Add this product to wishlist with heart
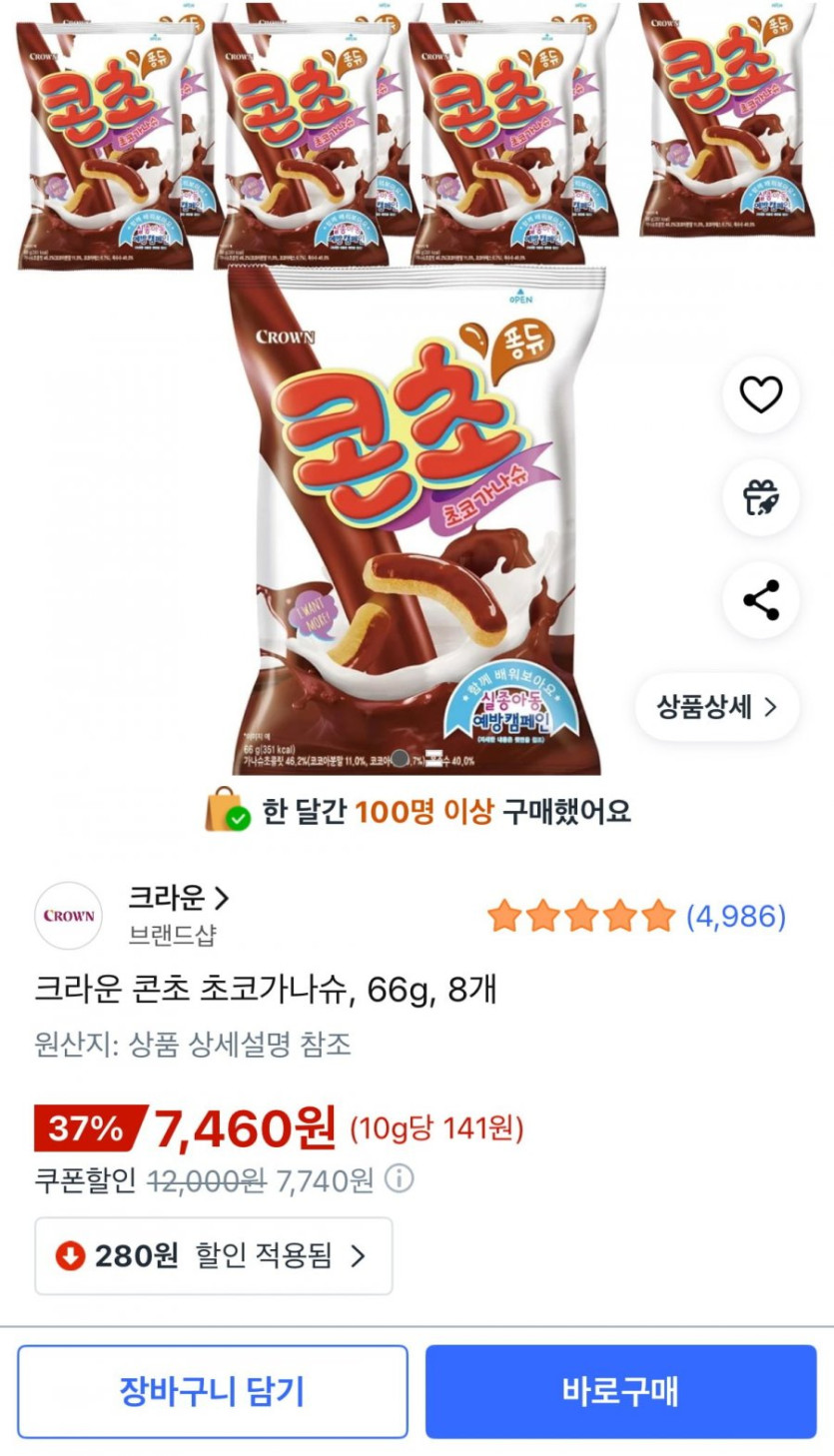Viewport: 834px width, 1456px height. 761,396
